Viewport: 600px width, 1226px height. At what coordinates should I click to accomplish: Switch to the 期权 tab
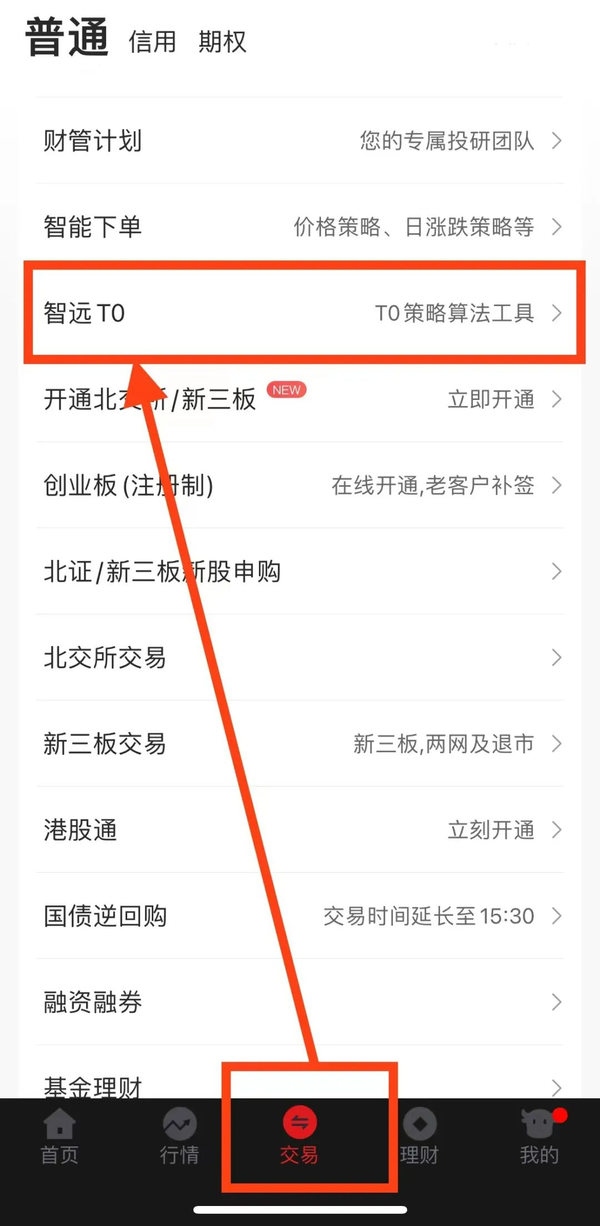222,42
